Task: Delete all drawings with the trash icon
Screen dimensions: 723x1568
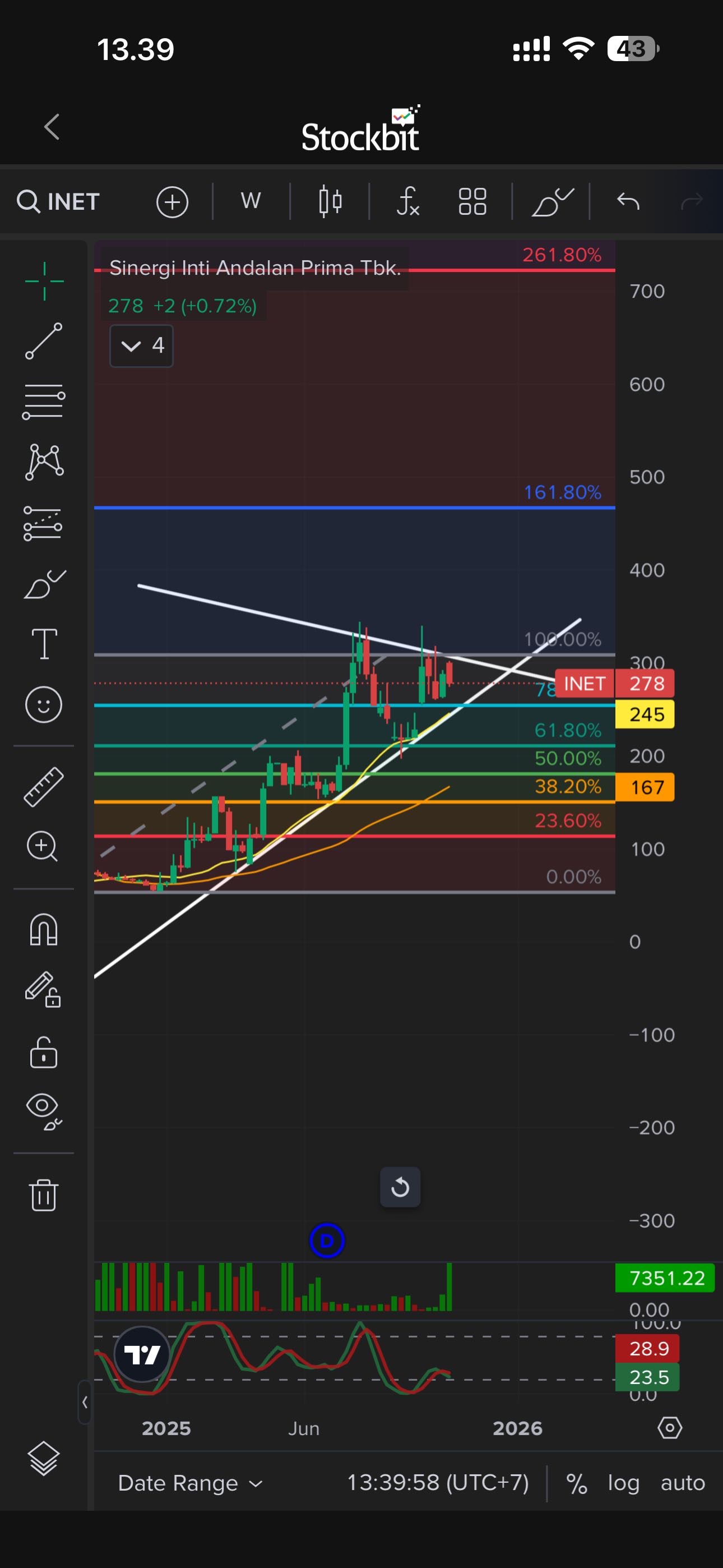Action: tap(44, 1195)
